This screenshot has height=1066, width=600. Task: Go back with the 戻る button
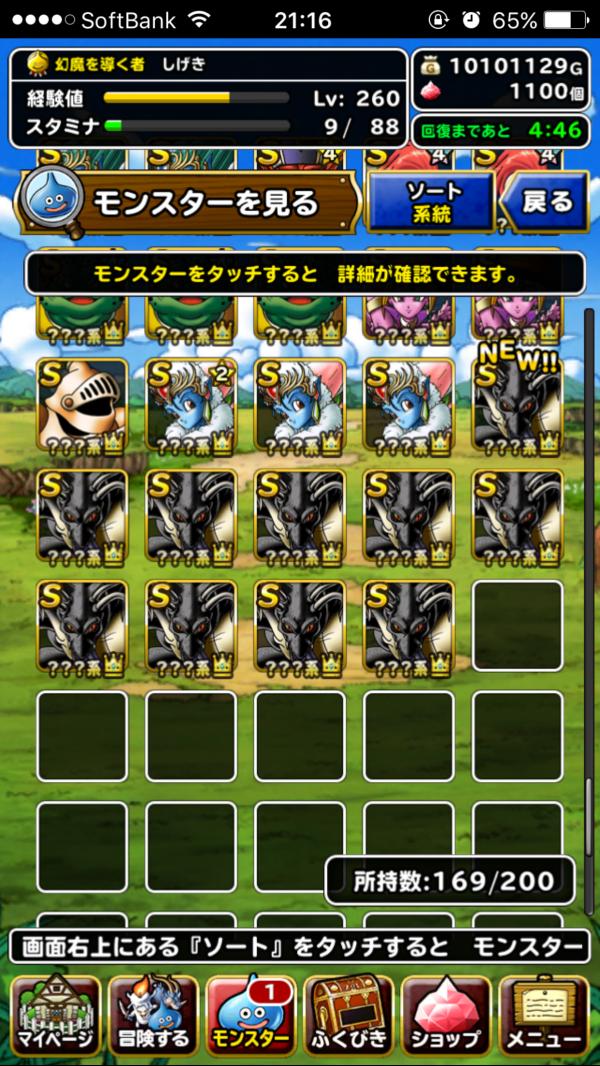546,204
